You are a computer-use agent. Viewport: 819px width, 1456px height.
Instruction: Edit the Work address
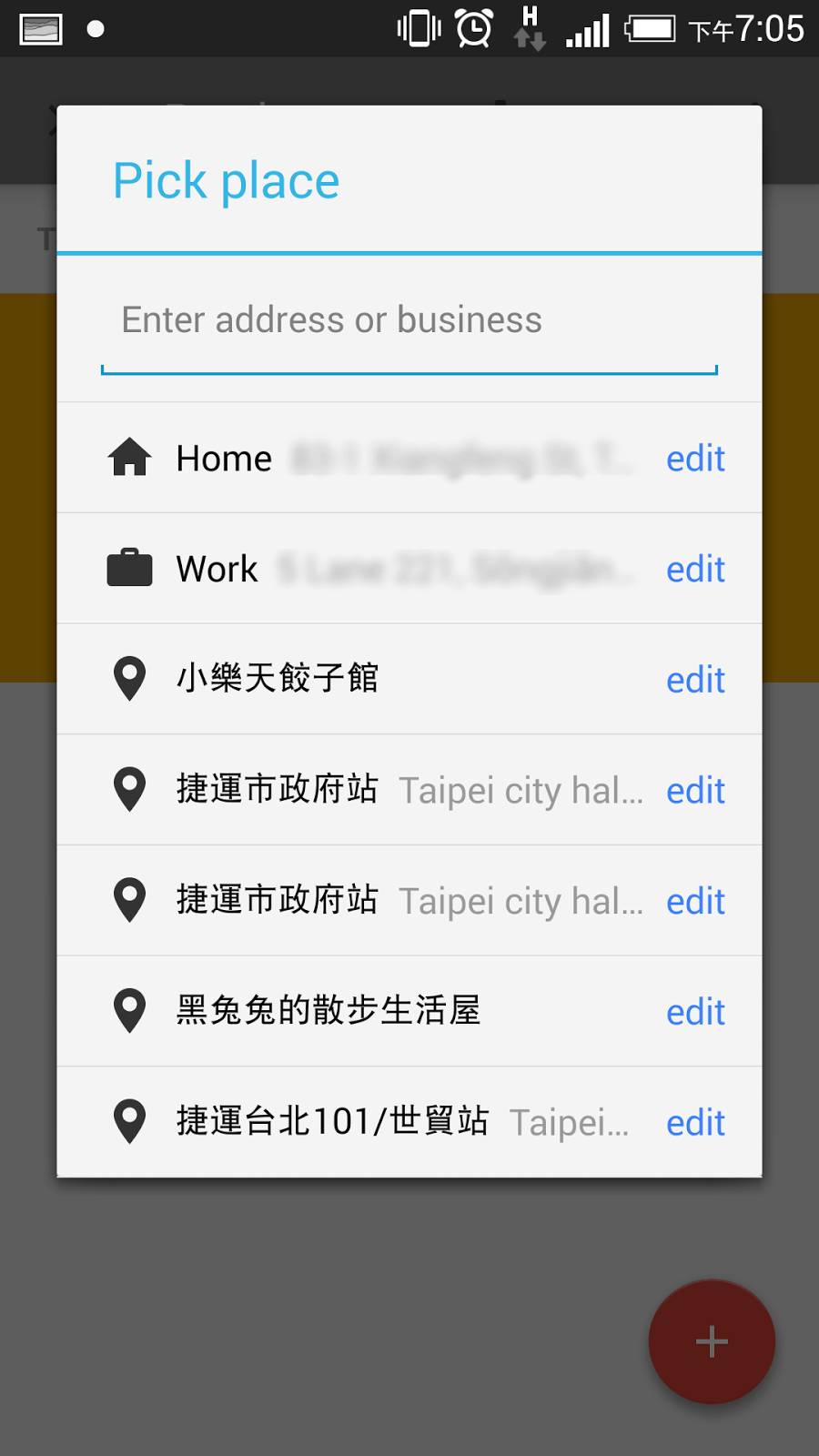click(695, 570)
